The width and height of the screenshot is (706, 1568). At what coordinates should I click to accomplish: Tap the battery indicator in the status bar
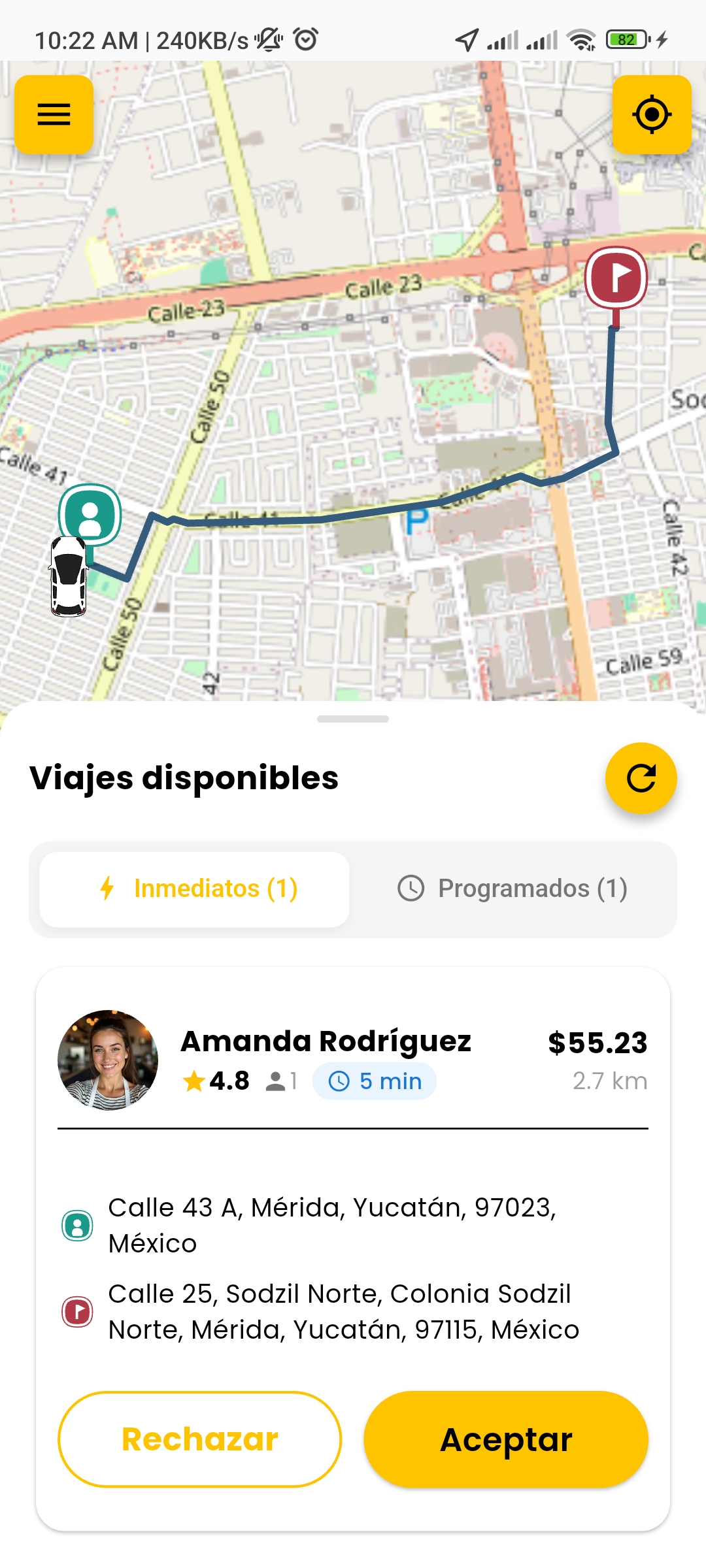tap(626, 39)
